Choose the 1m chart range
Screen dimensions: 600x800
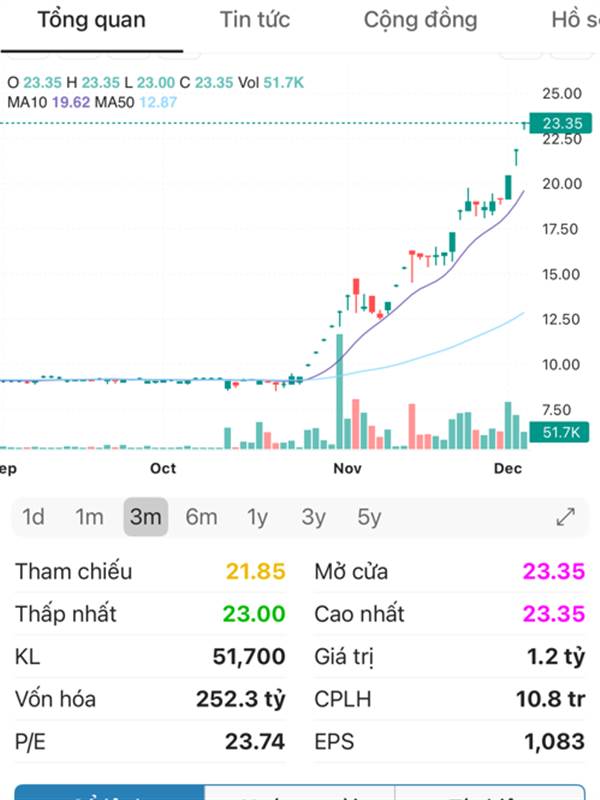(x=90, y=517)
